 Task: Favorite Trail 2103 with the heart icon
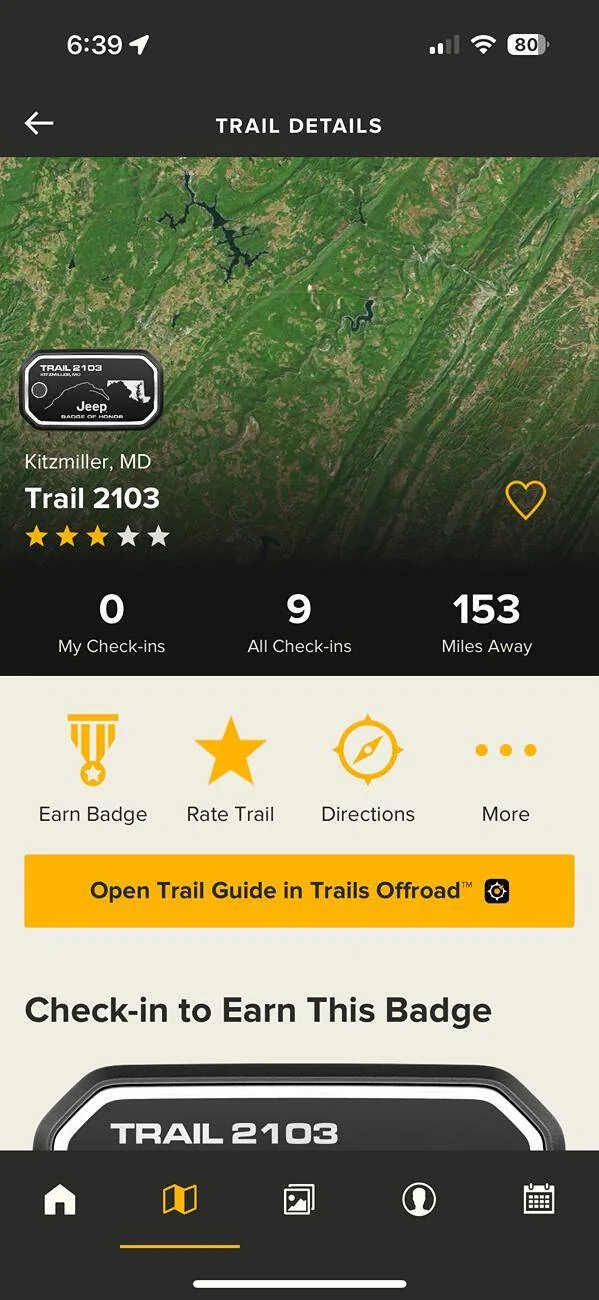tap(525, 499)
